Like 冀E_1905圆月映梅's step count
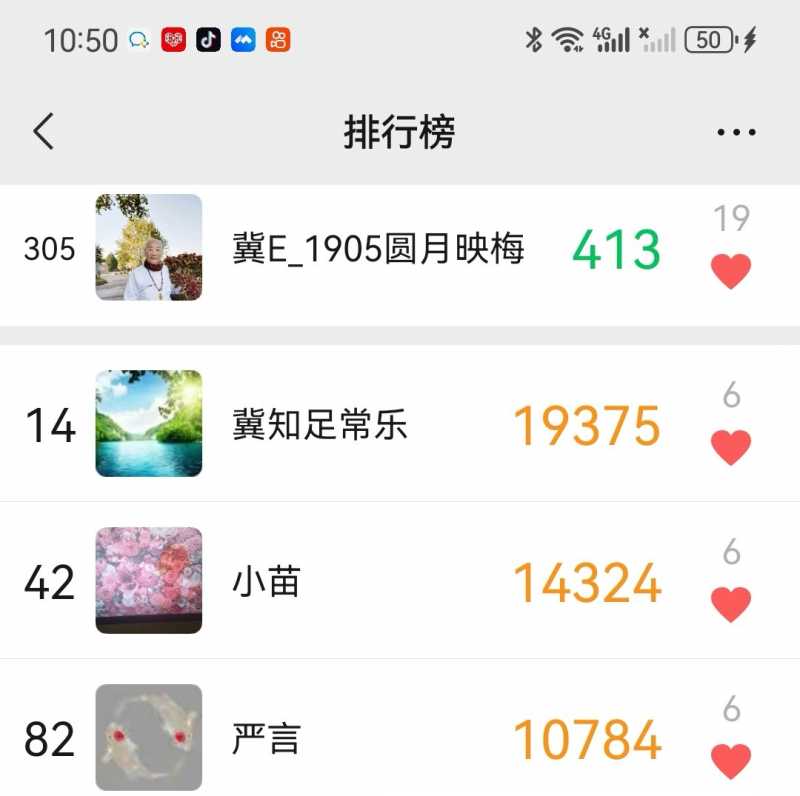This screenshot has width=800, height=796. click(x=730, y=271)
